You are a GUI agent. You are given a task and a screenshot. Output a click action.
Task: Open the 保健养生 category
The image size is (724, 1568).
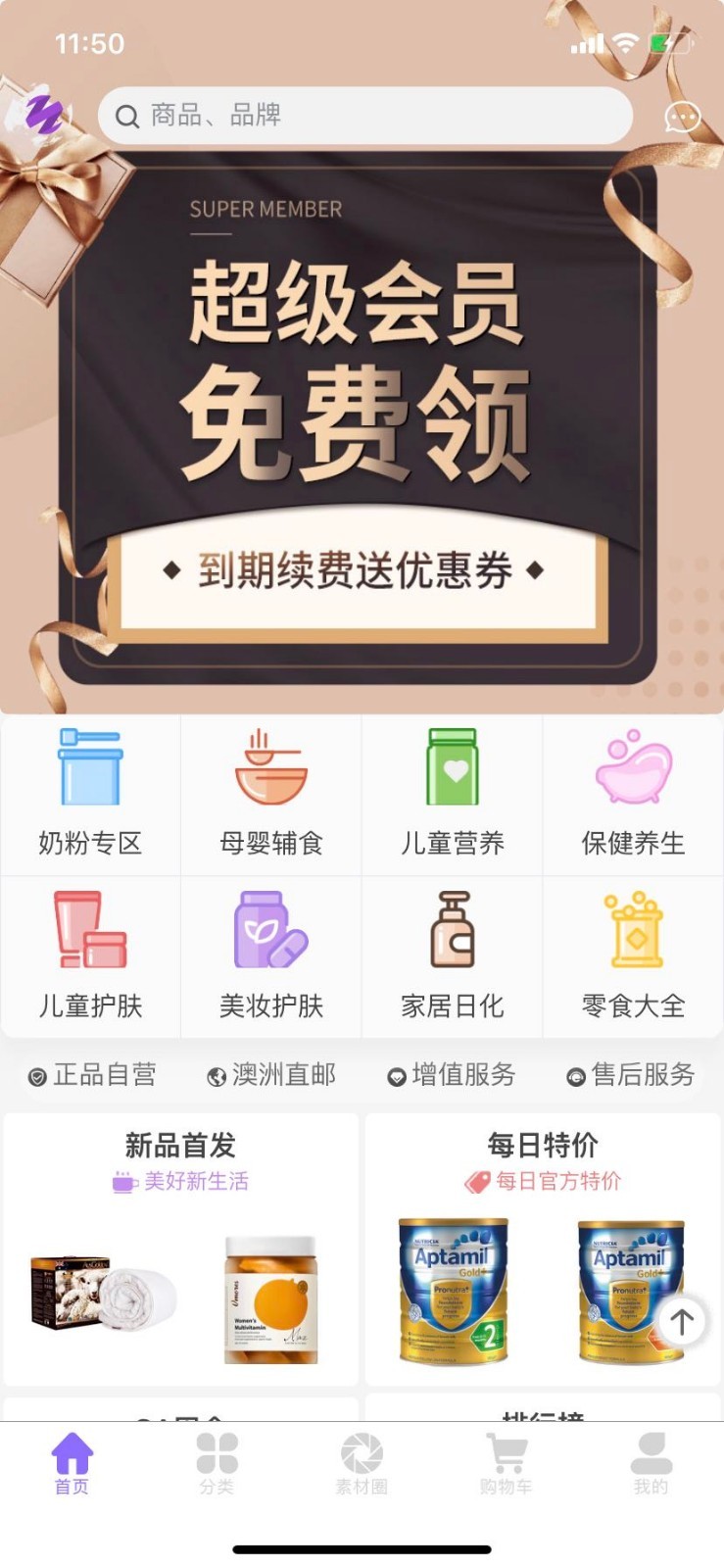pyautogui.click(x=633, y=795)
